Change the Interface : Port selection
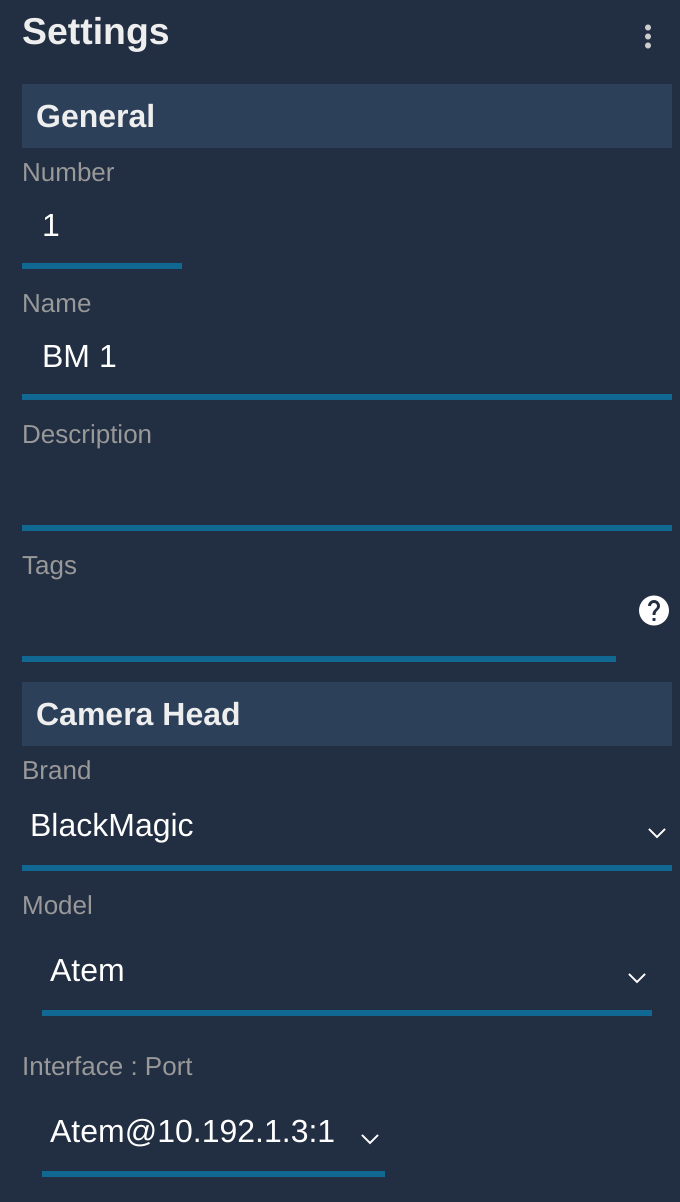This screenshot has width=680, height=1202. [213, 1133]
